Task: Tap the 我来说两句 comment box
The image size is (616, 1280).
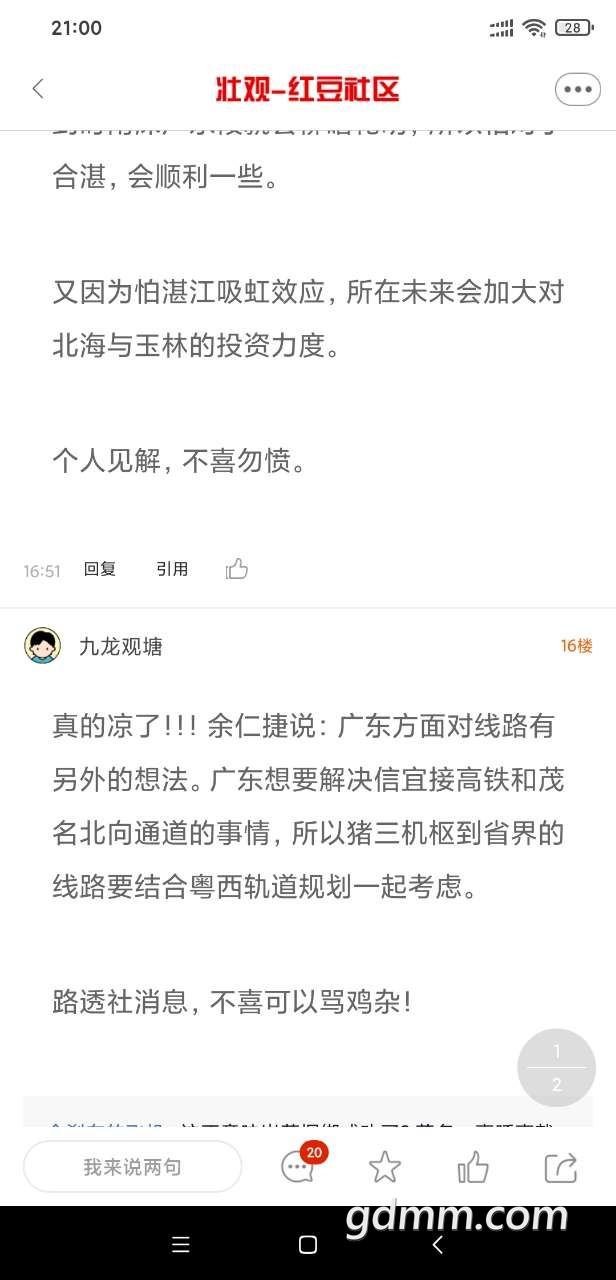Action: click(133, 1167)
